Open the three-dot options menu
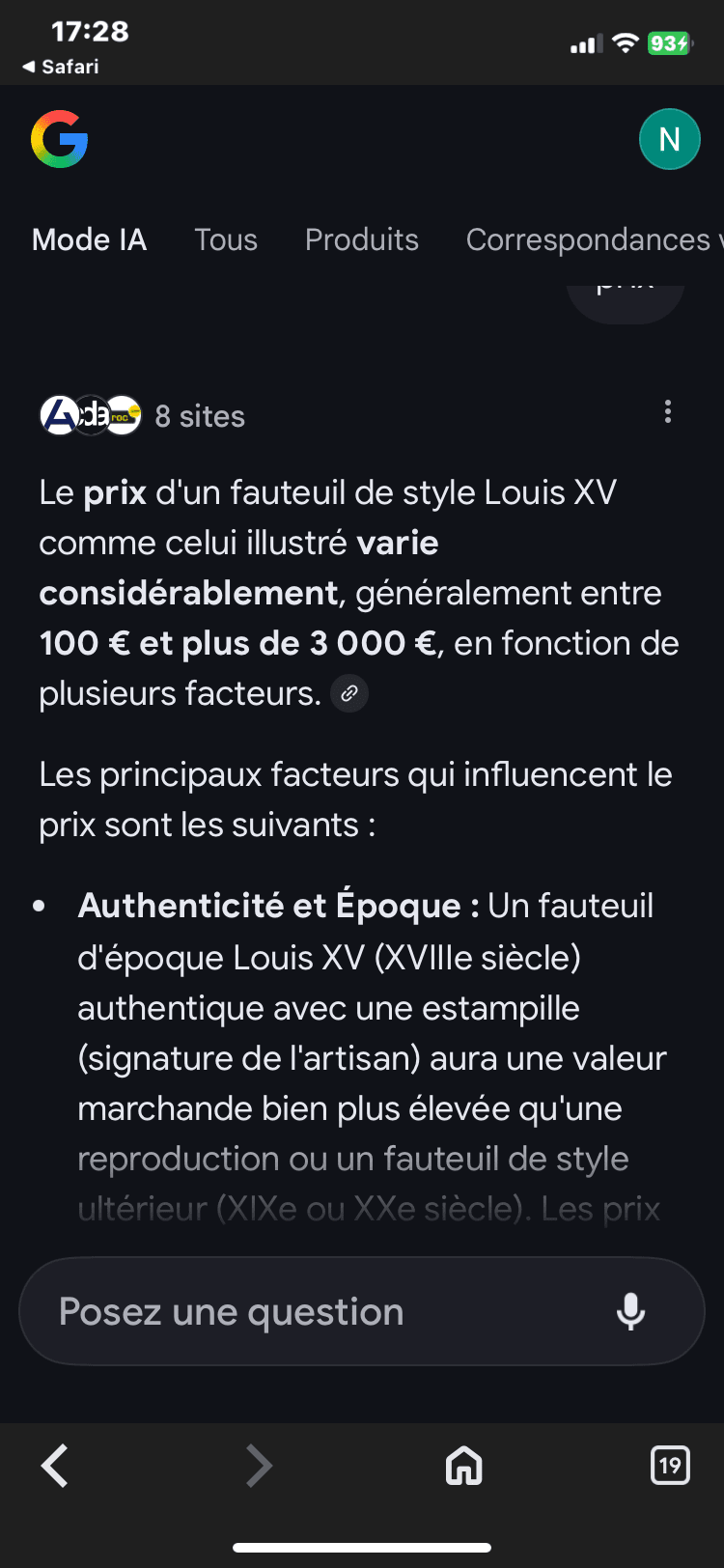 (x=667, y=412)
